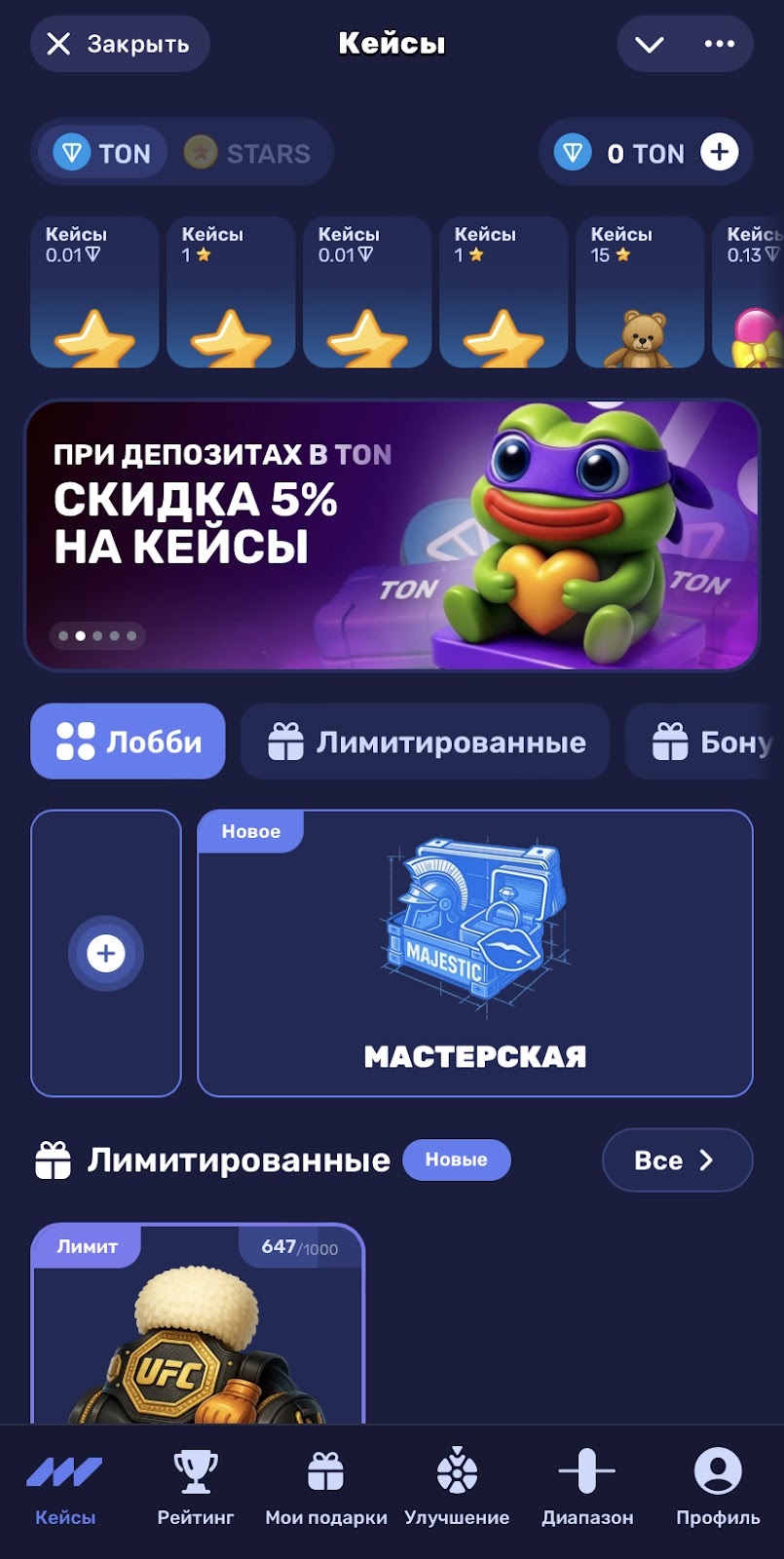Switch currency to STARS
The height and width of the screenshot is (1559, 784).
[249, 153]
